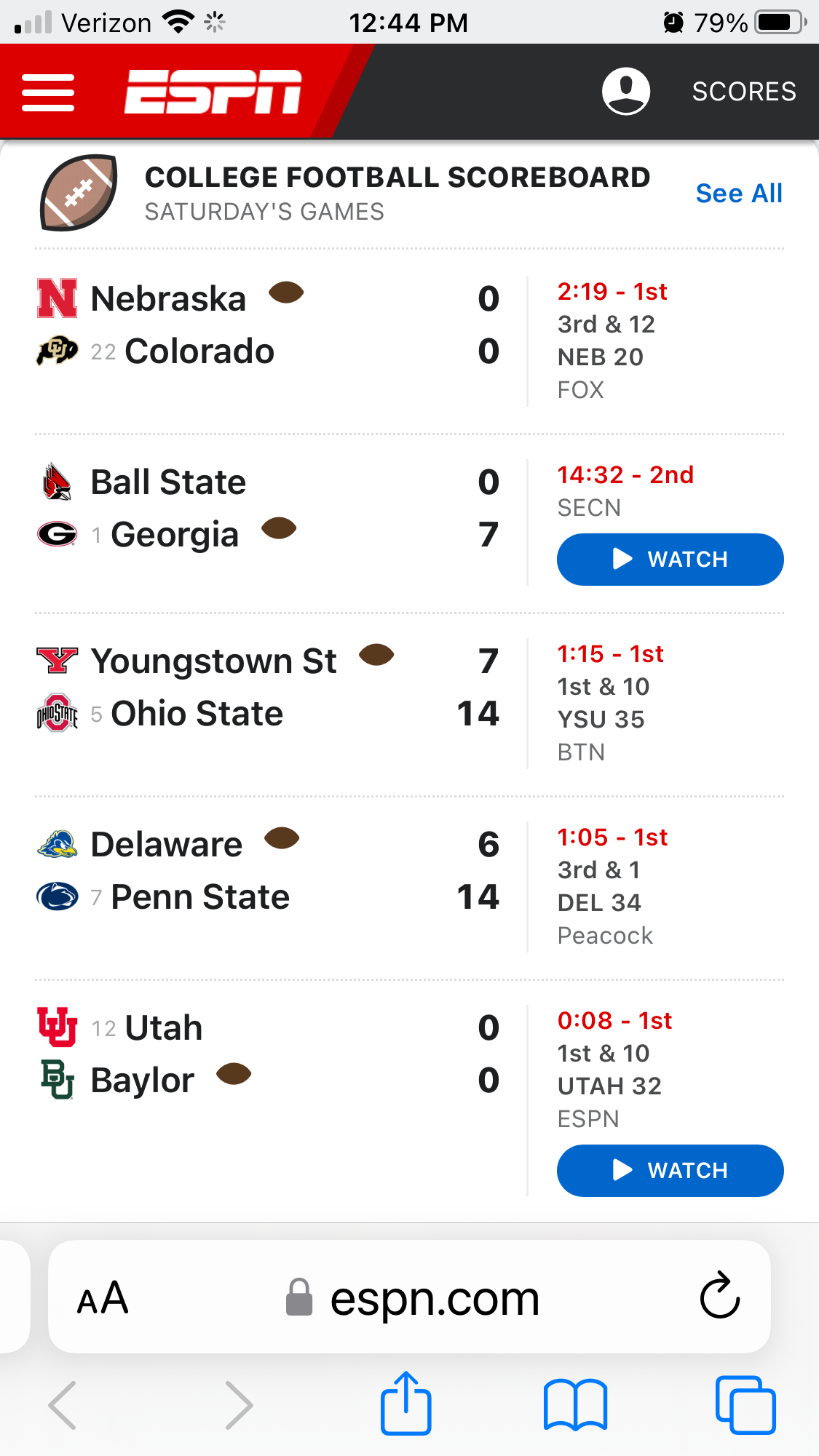Watch the Georgia game on SECN
Image resolution: width=819 pixels, height=1456 pixels.
[x=668, y=559]
